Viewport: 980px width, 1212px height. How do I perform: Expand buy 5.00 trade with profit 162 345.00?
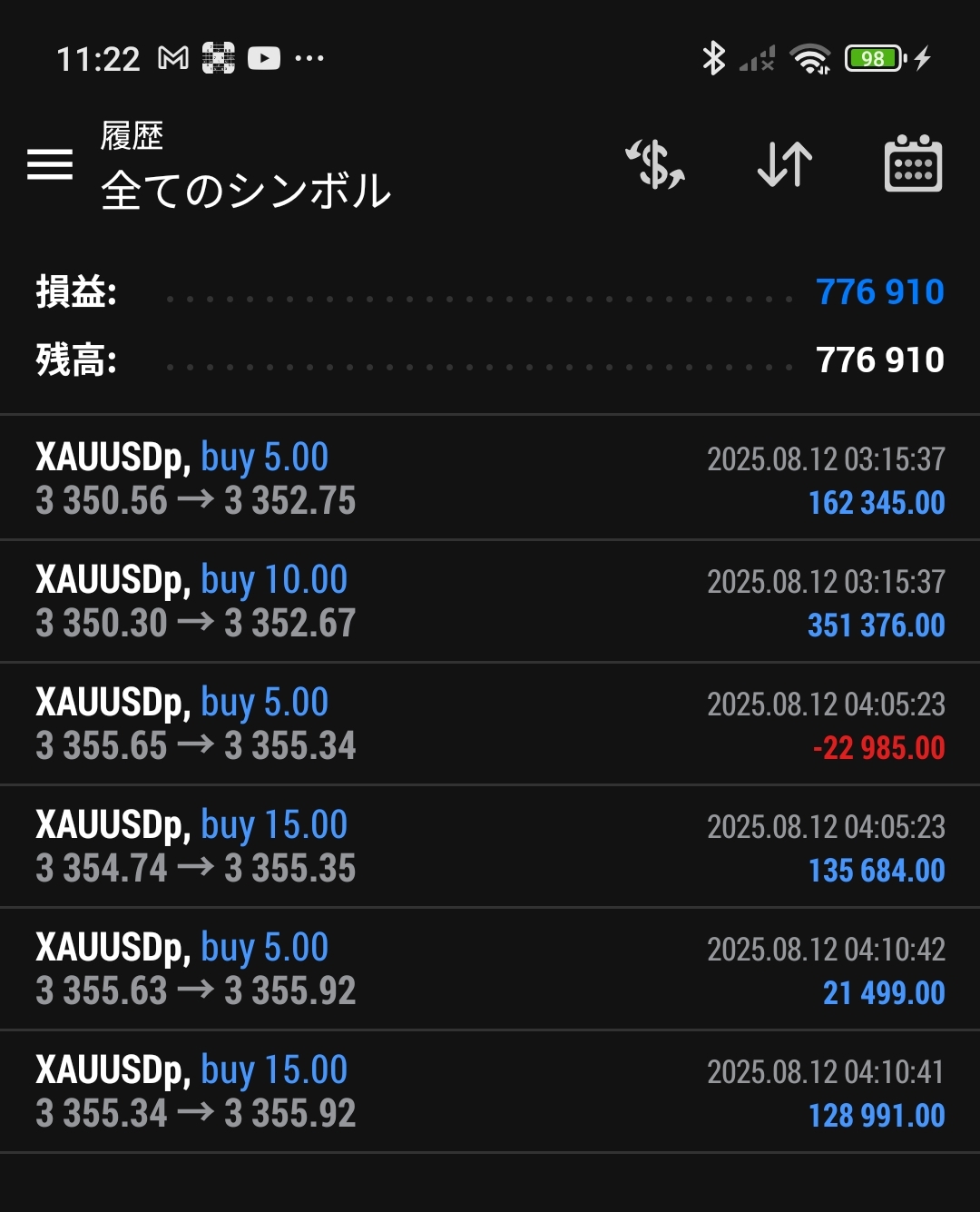pyautogui.click(x=490, y=478)
